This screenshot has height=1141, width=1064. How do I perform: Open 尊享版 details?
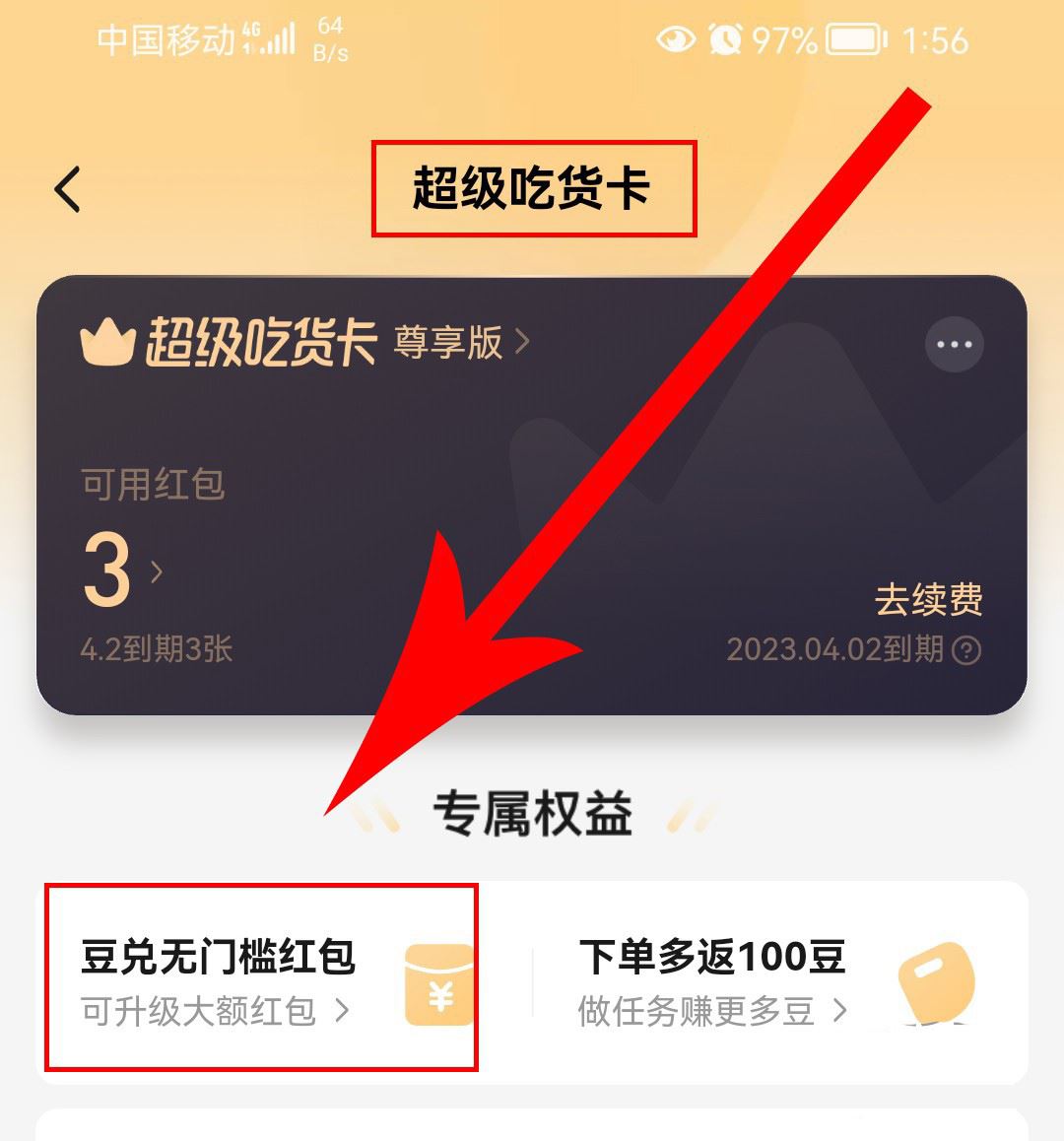coord(461,343)
